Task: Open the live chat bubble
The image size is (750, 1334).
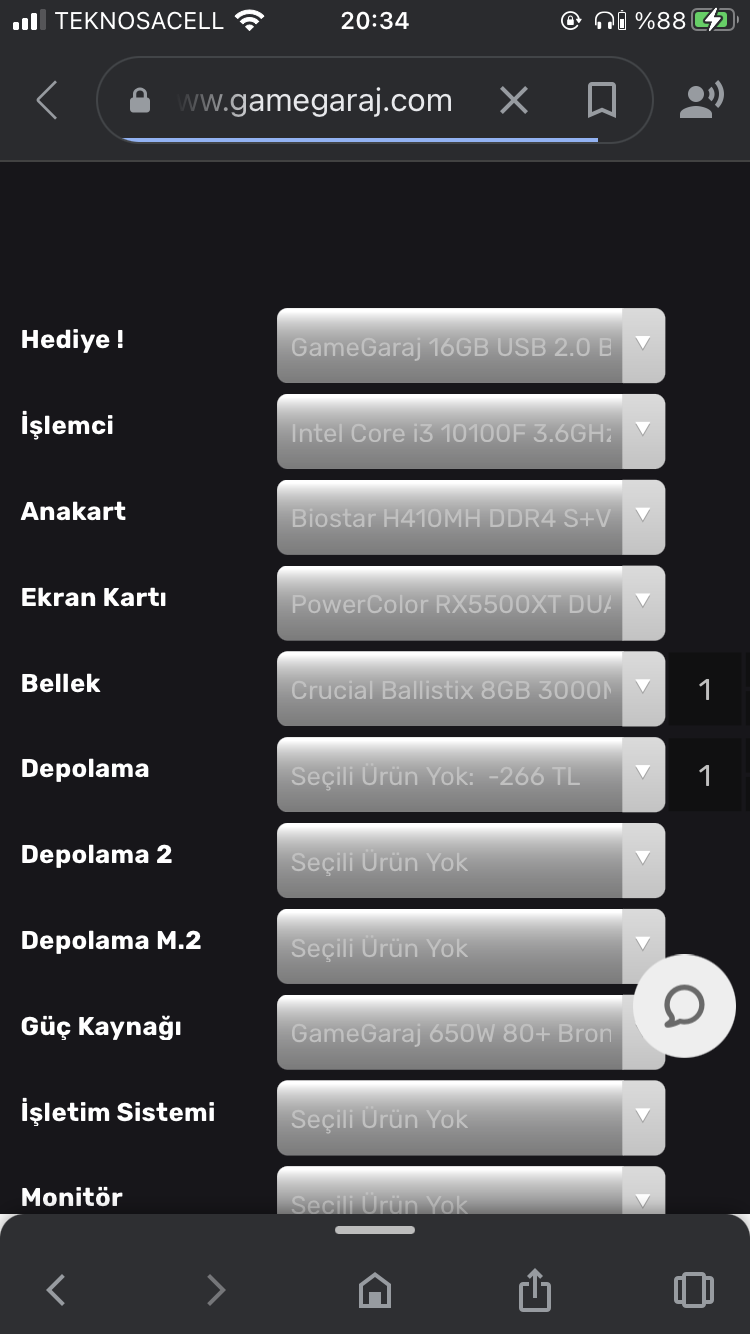Action: point(685,1006)
